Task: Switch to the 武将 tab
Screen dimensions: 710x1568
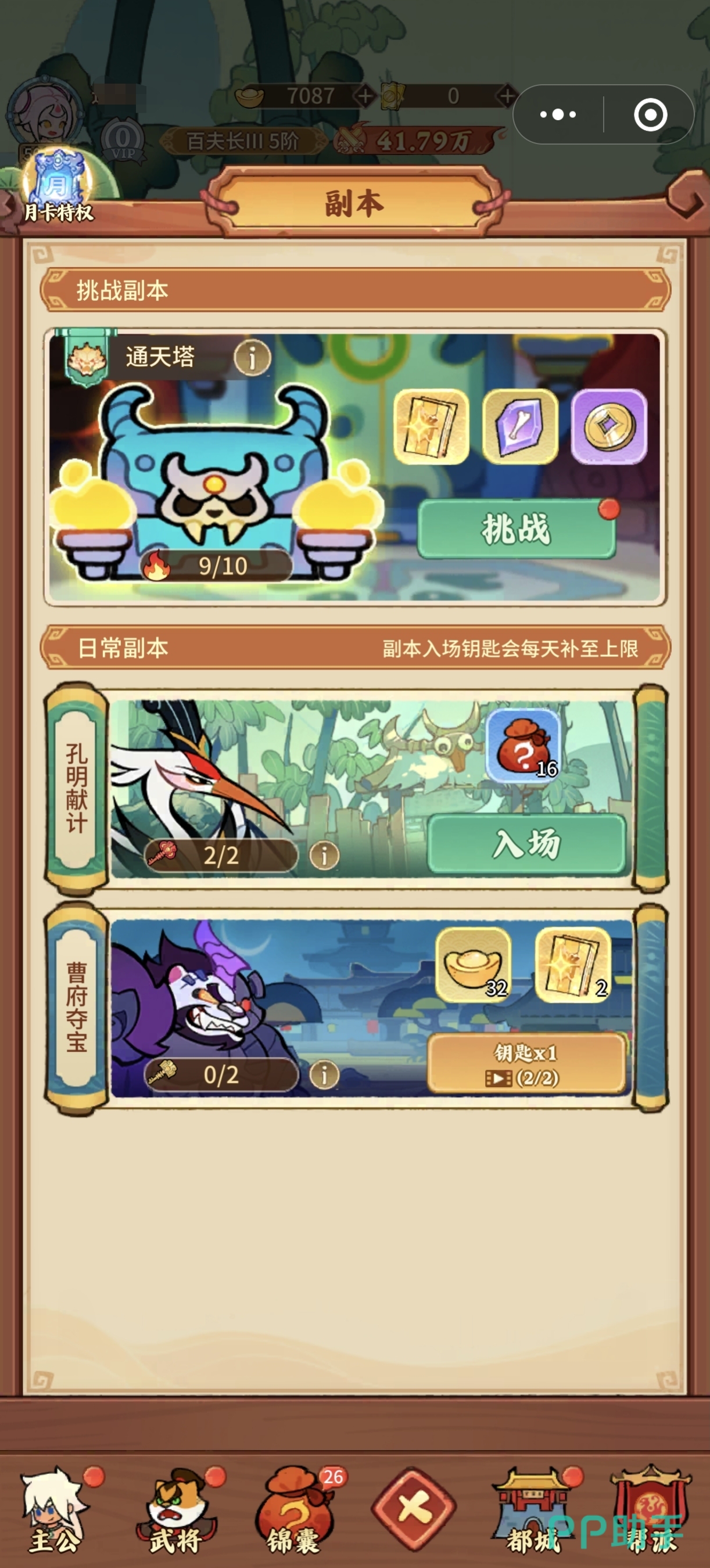Action: coord(177,1510)
